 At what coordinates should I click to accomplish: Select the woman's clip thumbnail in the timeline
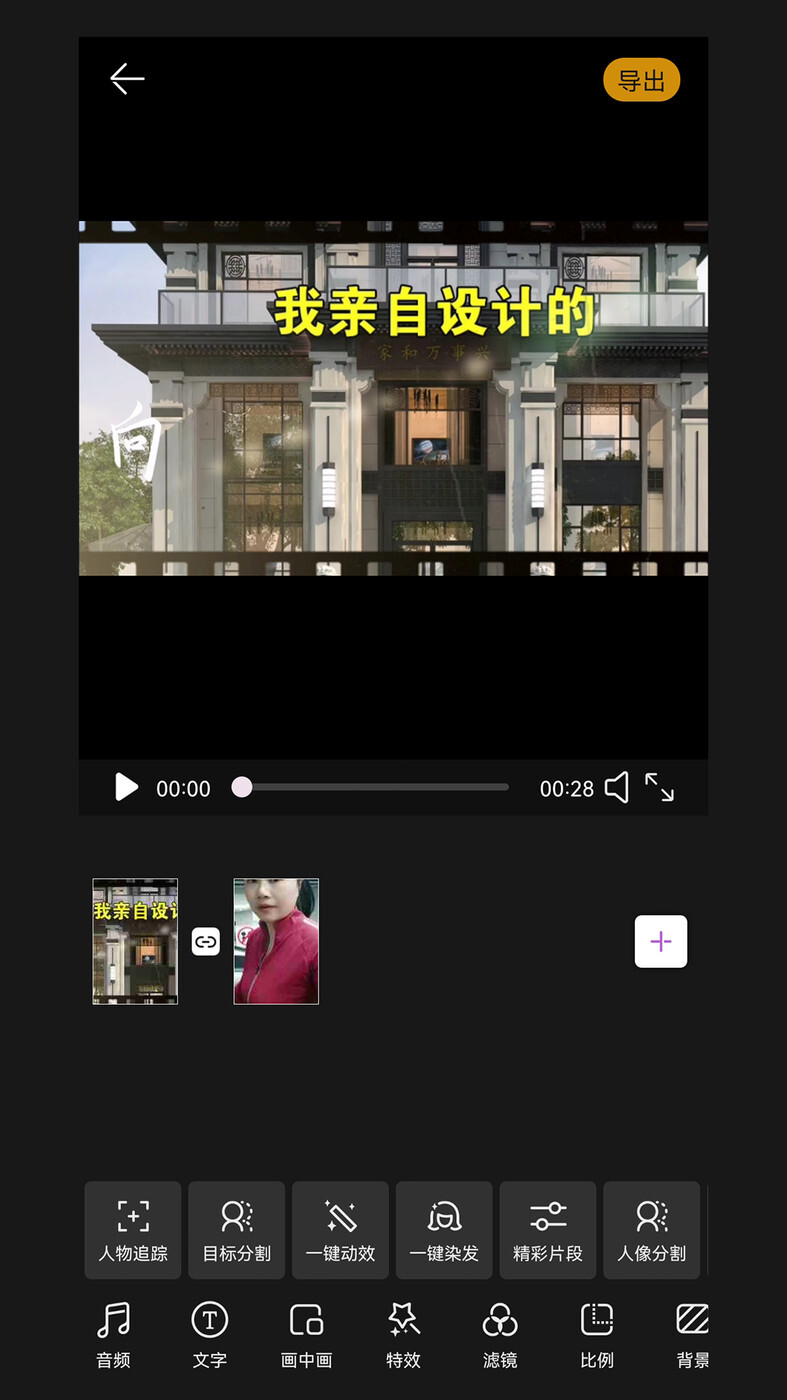click(x=276, y=941)
